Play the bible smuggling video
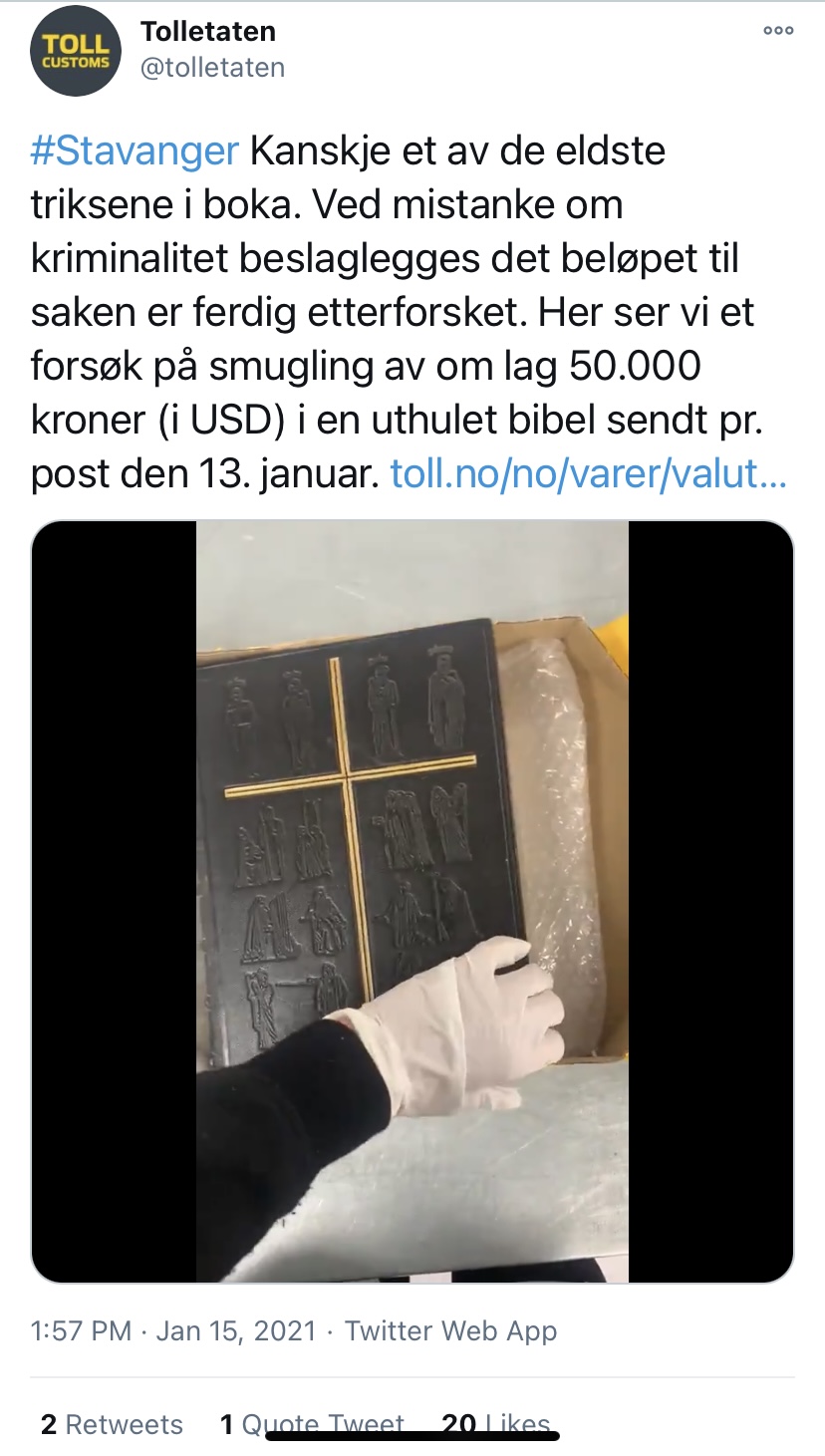The image size is (825, 1456). [x=412, y=901]
